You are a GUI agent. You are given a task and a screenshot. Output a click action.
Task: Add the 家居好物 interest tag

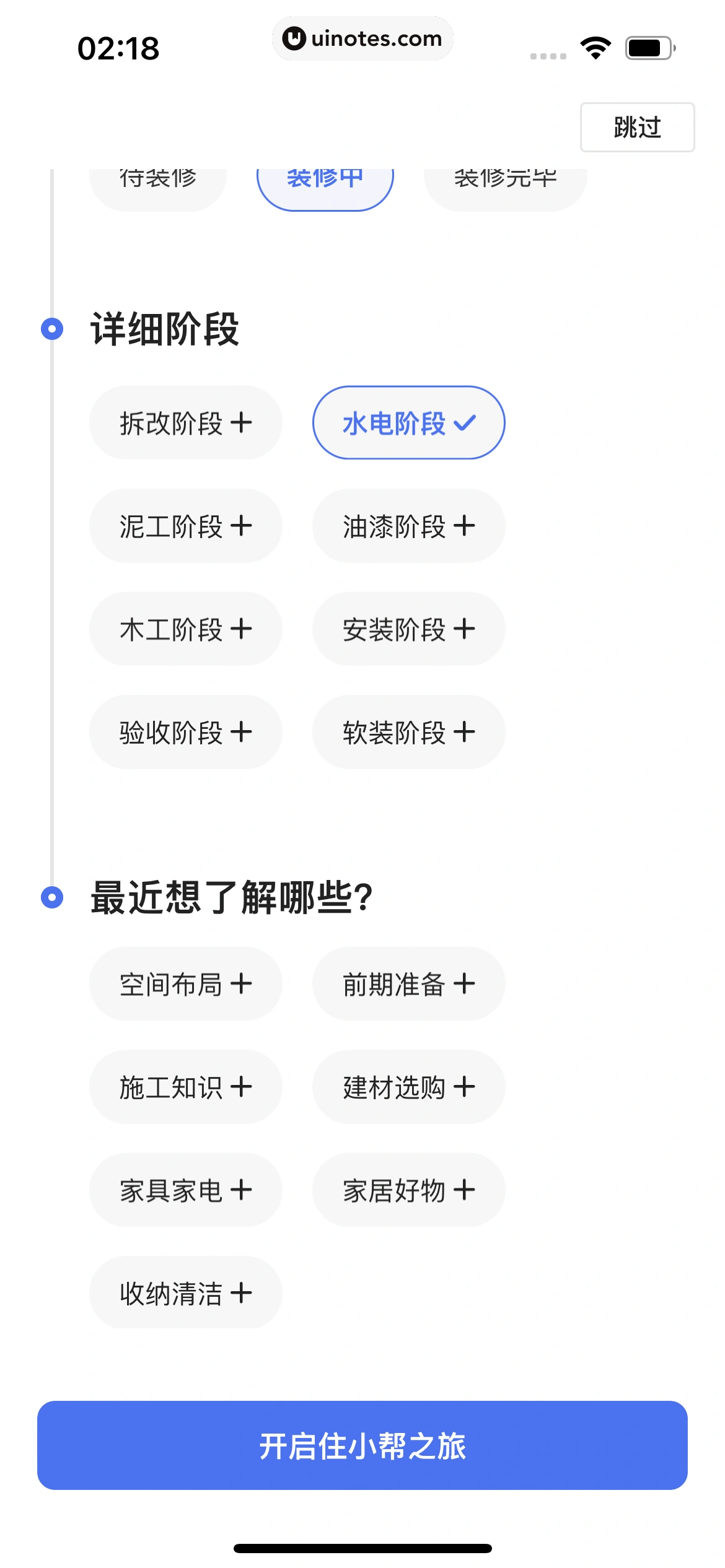[x=408, y=1190]
